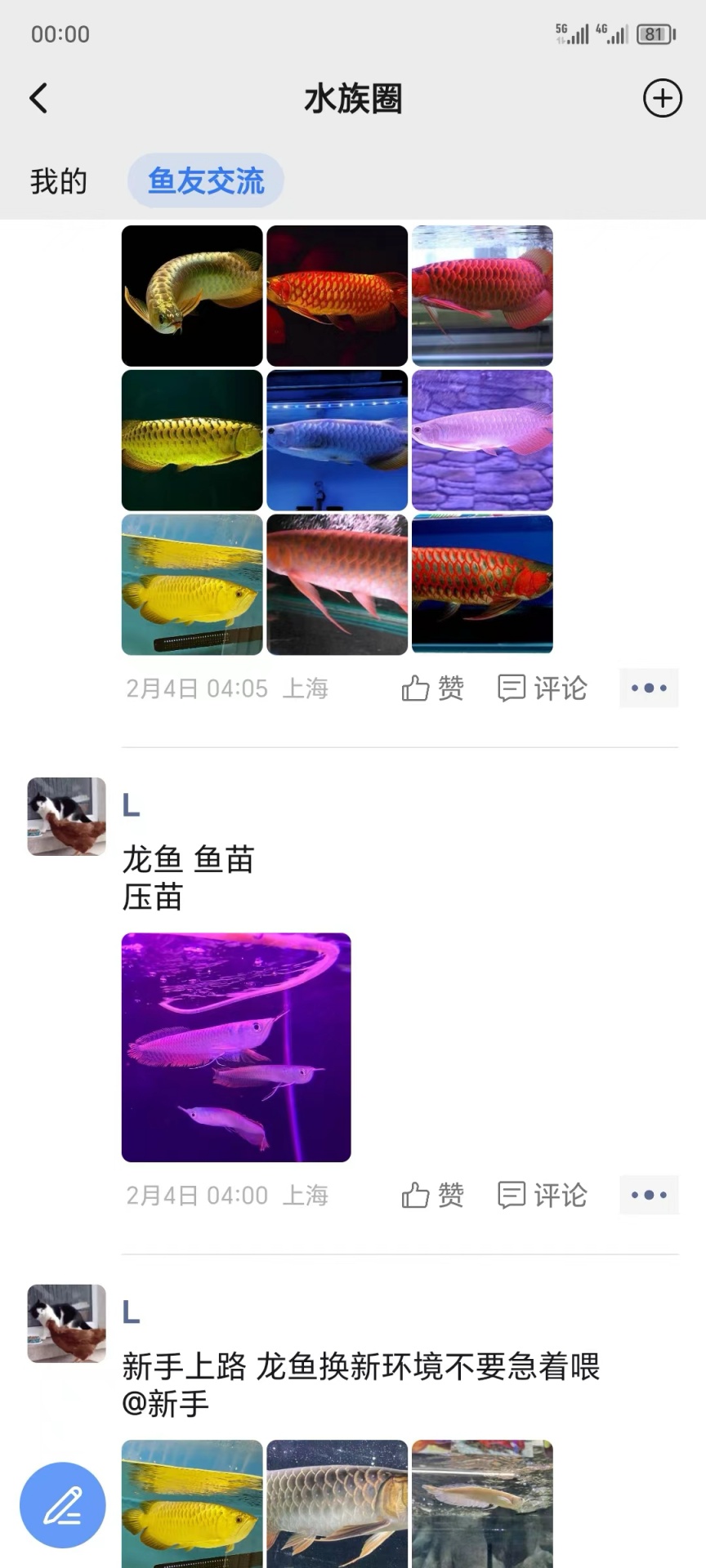The image size is (706, 1568).
Task: Tap the blue compose pencil button
Action: click(x=64, y=1507)
